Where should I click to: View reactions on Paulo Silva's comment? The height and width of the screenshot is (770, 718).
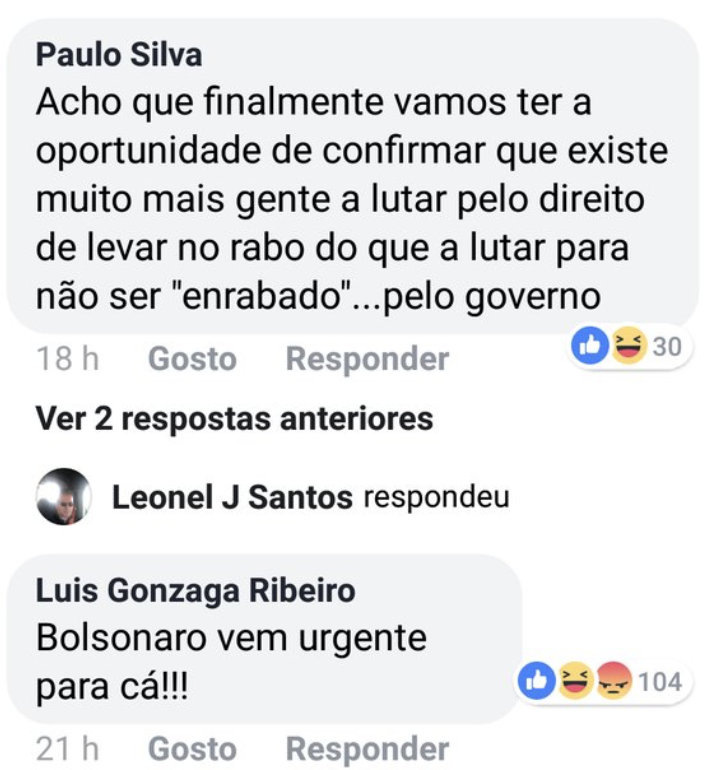pos(631,348)
